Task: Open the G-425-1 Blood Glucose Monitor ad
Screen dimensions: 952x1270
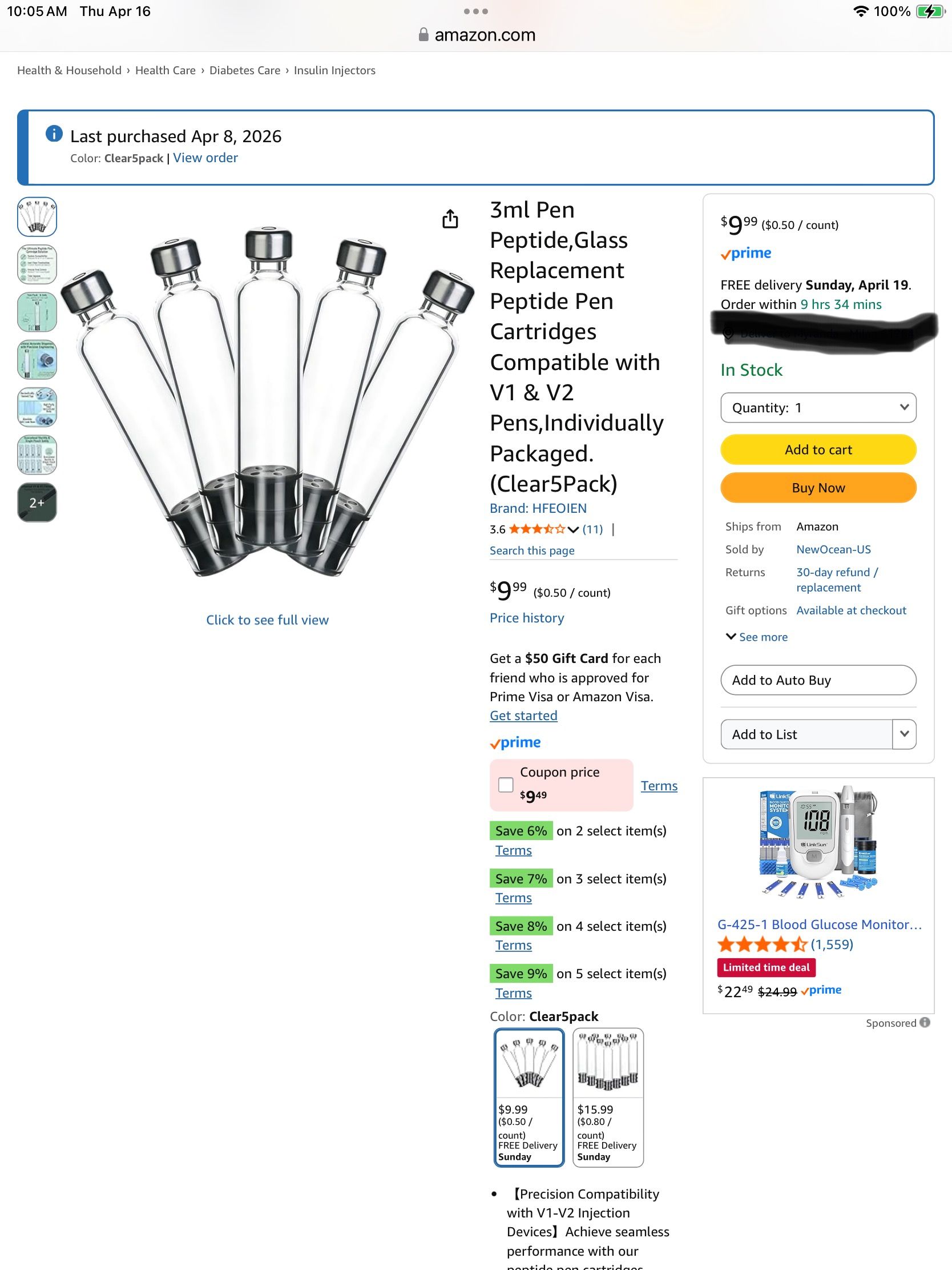Action: 819,925
